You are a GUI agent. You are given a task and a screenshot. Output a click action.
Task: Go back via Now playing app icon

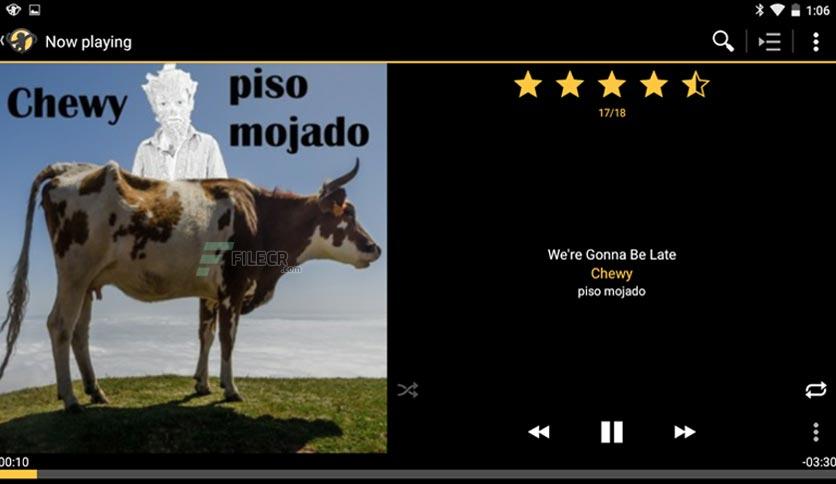[x=20, y=41]
